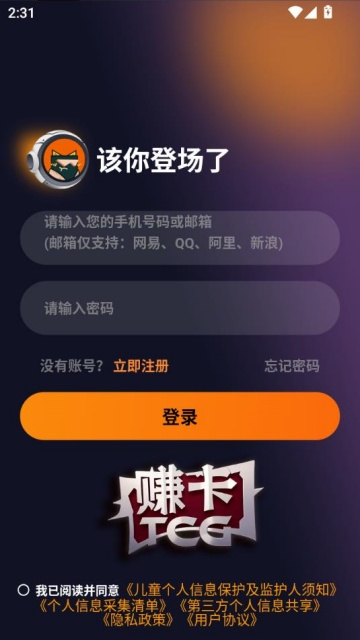Screen dimensions: 360x640
Task: Tap the phone number or email field
Action: pyautogui.click(x=180, y=238)
